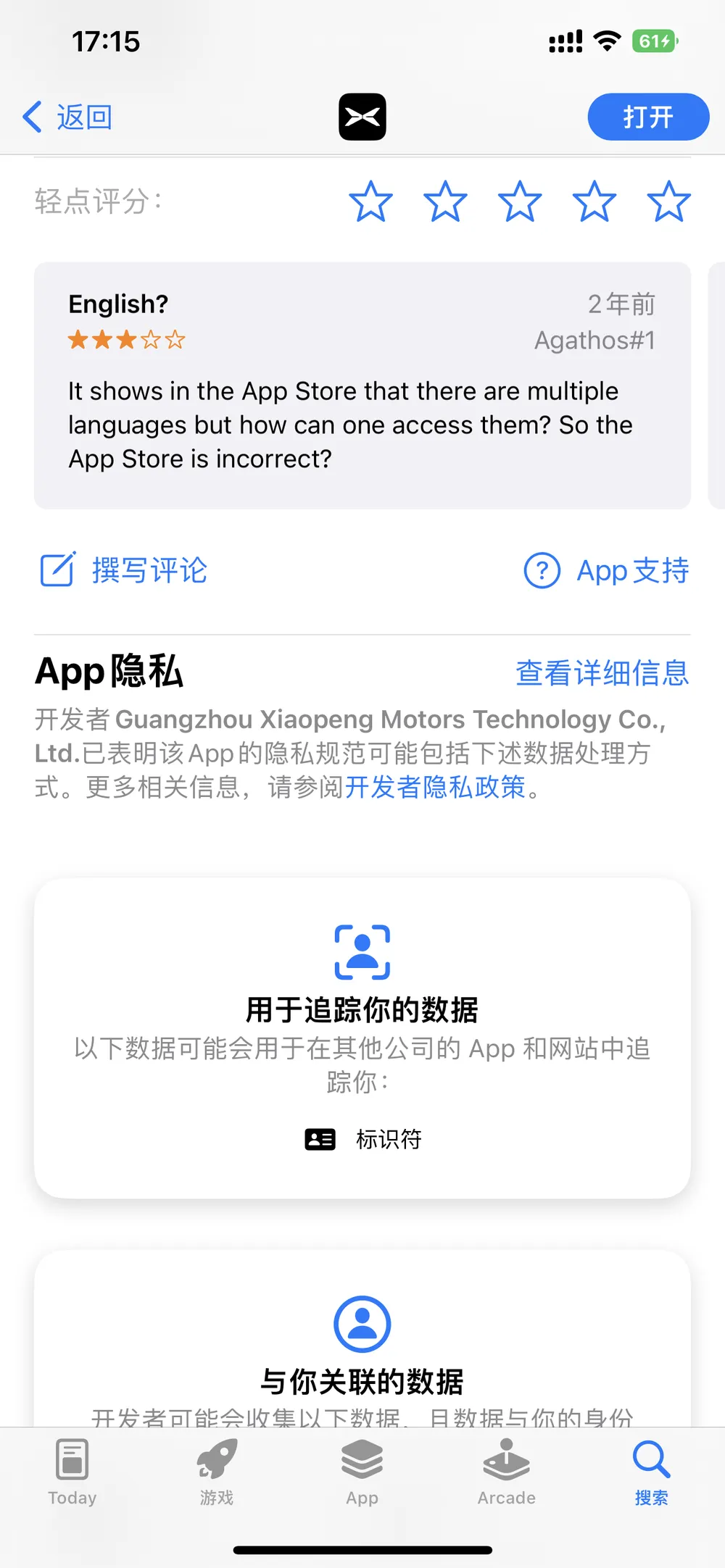The height and width of the screenshot is (1568, 725).
Task: Give the app a five-star rating
Action: [668, 201]
